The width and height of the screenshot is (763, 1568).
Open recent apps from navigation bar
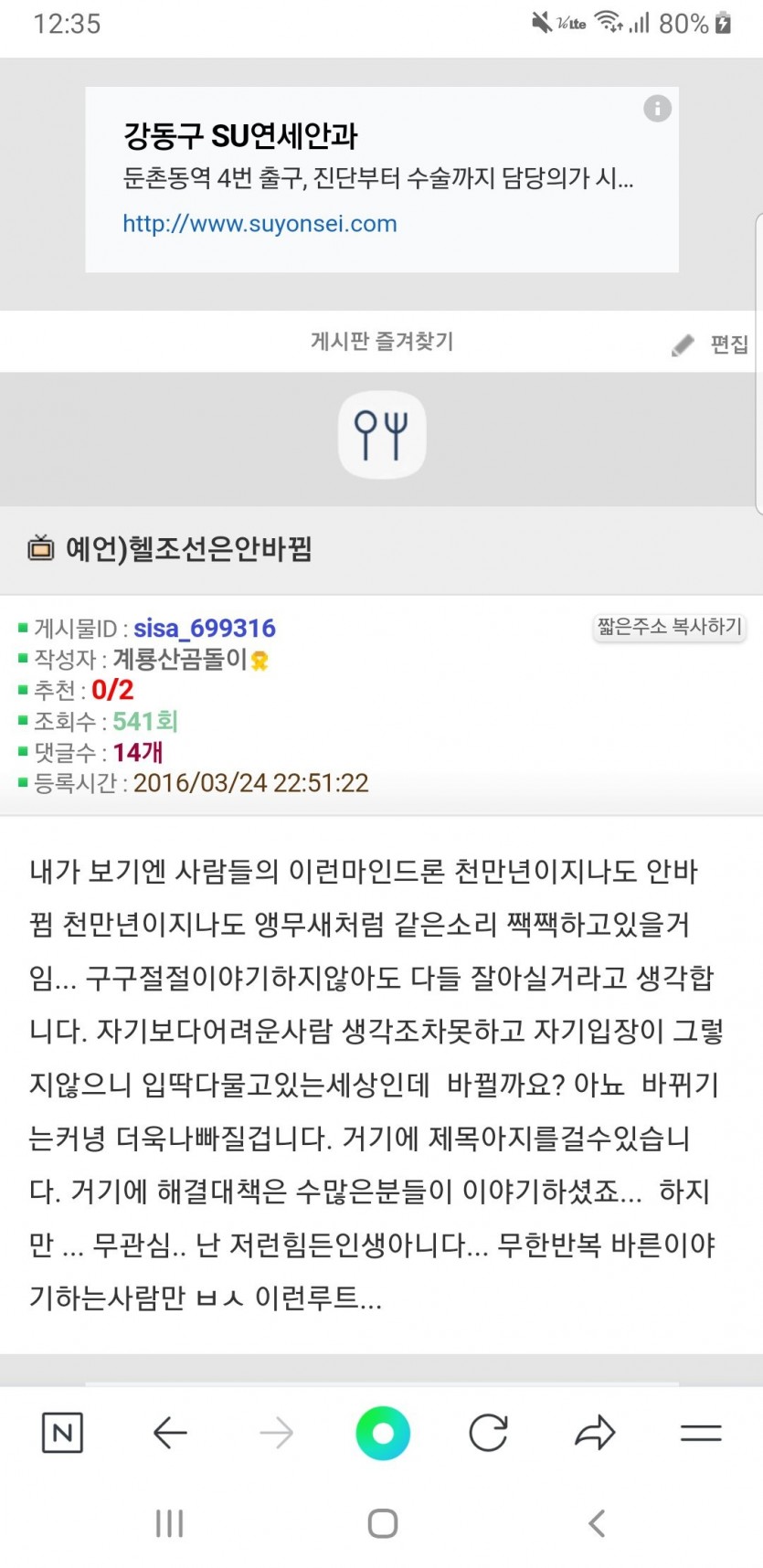(x=169, y=1523)
